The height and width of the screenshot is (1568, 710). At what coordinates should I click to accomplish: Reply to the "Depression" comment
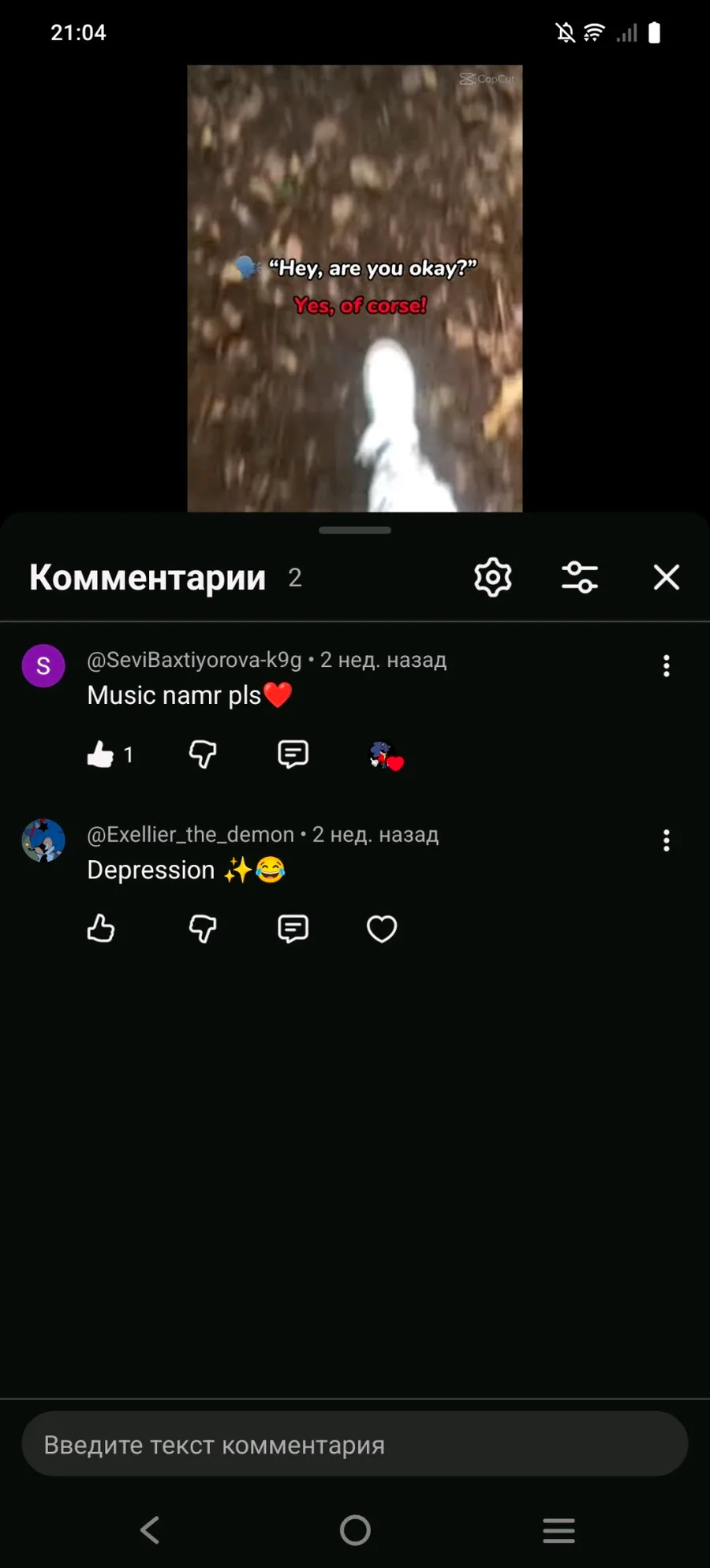pos(293,929)
